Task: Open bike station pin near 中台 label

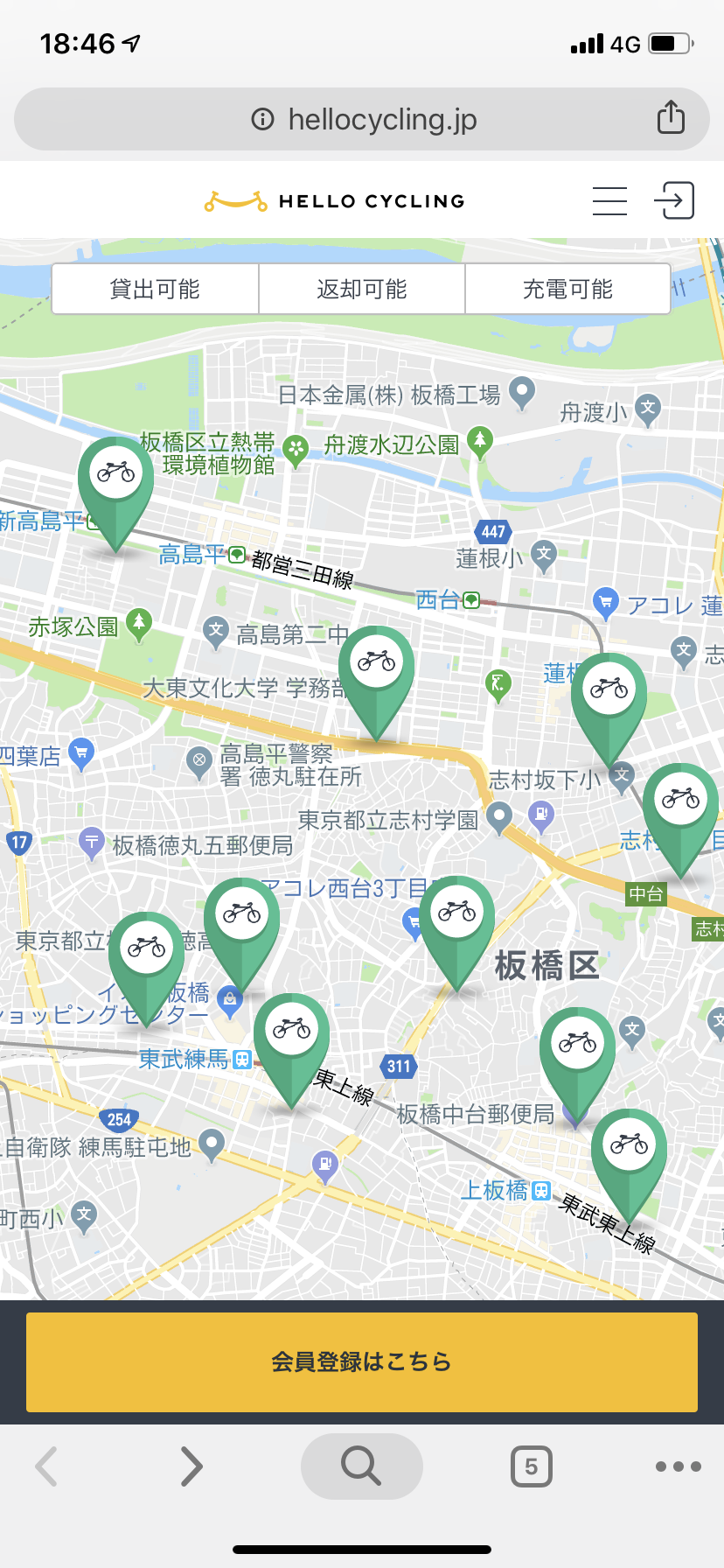Action: tap(680, 802)
